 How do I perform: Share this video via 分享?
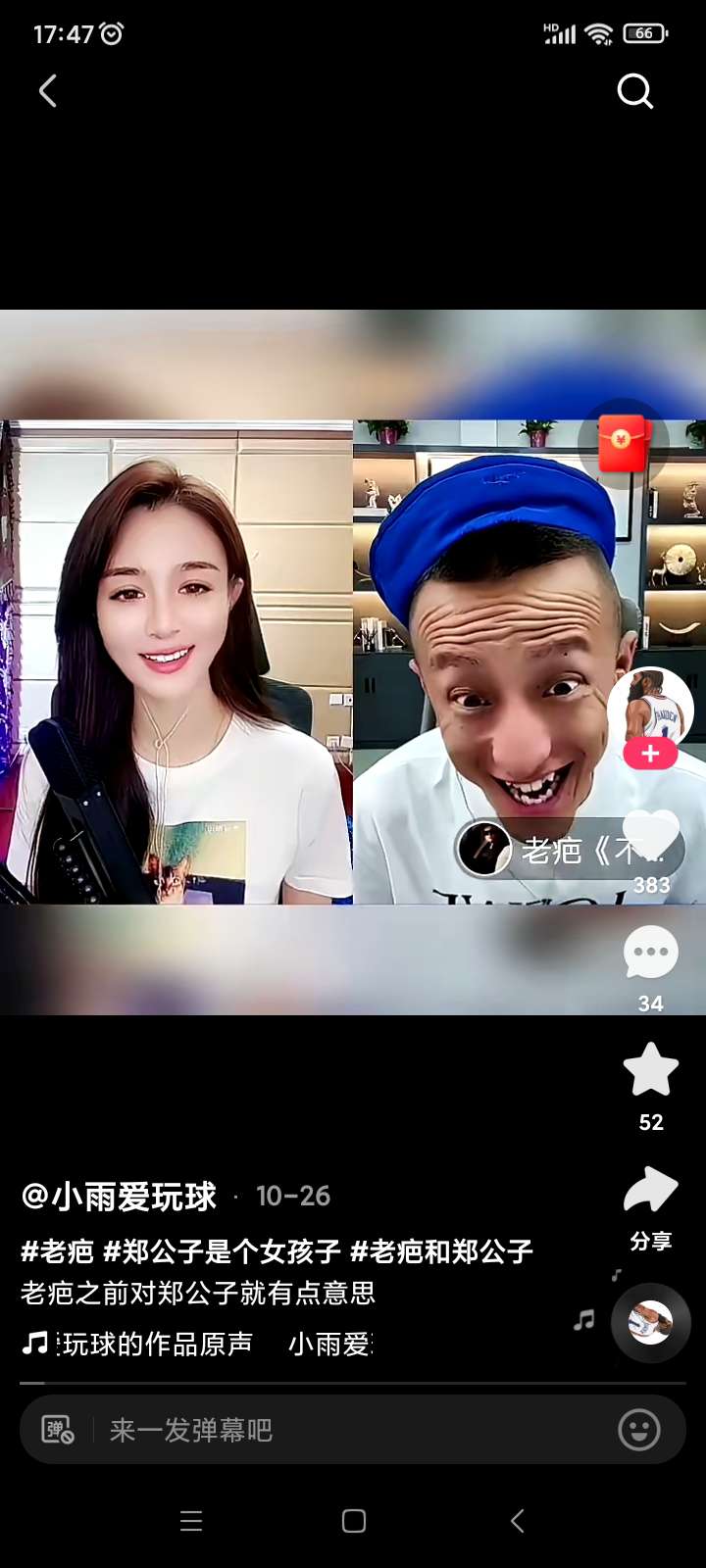point(651,1205)
